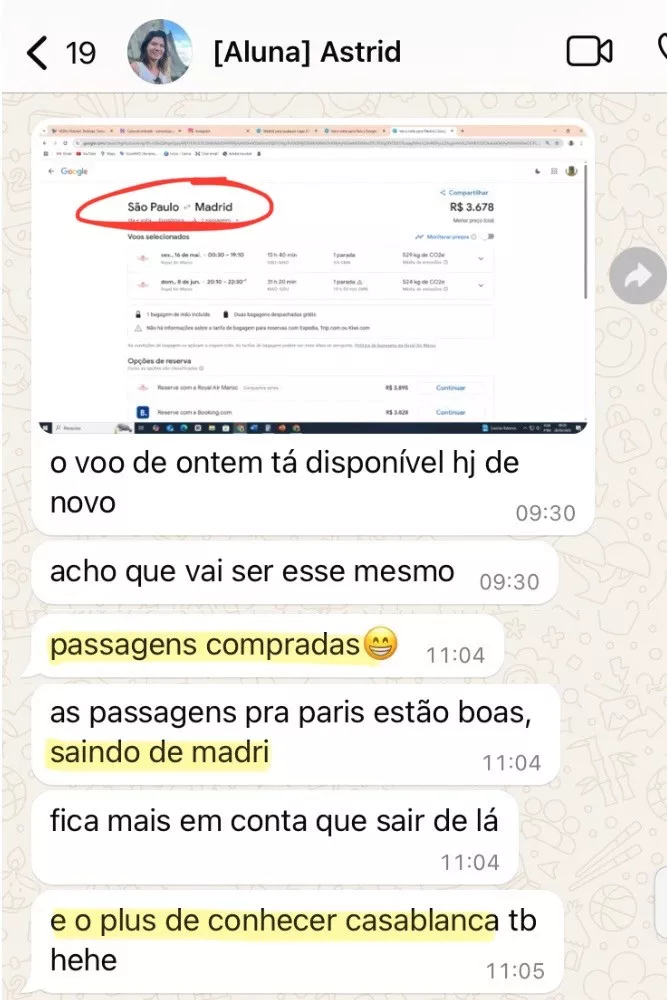Forward the screenshot message
Viewport: 667px width, 1000px height.
637,277
